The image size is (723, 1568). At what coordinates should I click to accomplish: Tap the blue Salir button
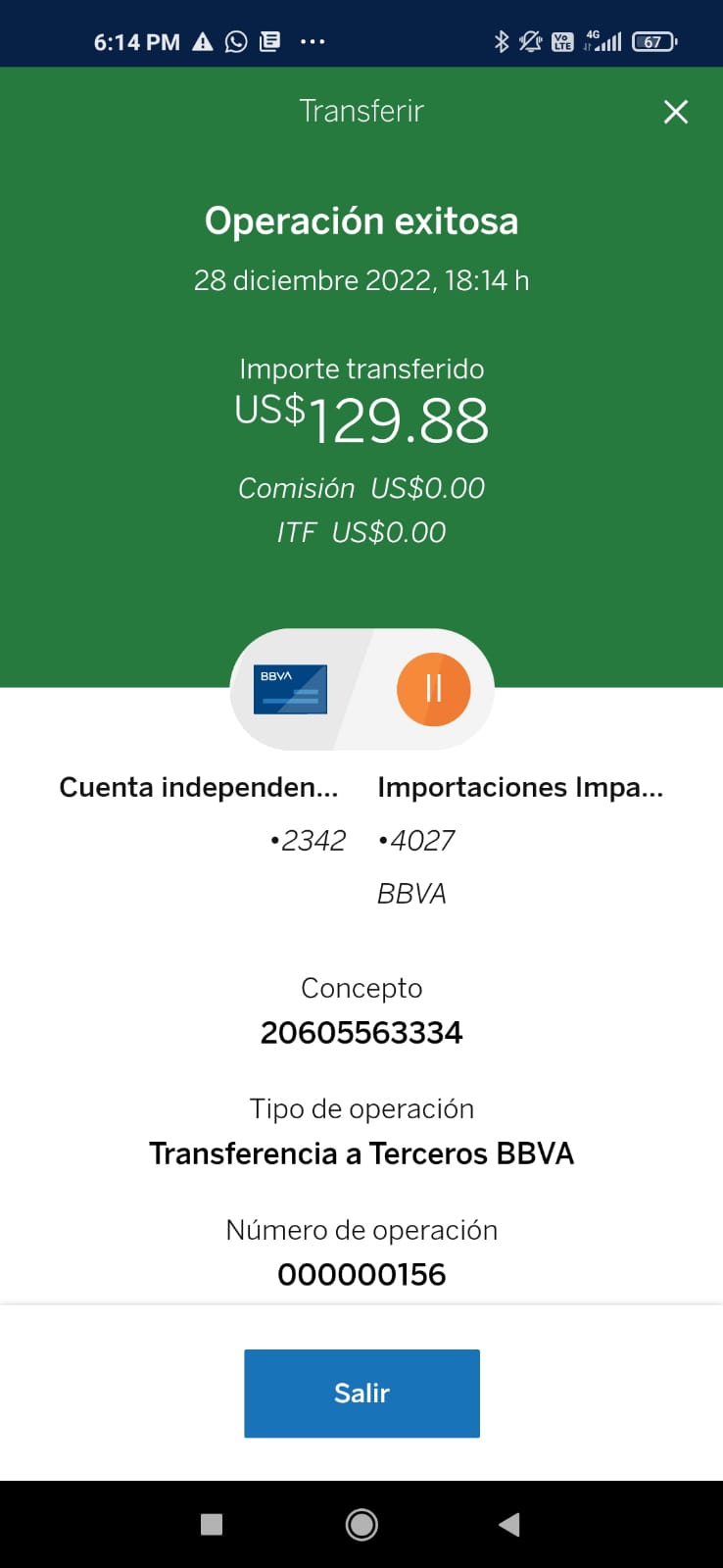361,1393
